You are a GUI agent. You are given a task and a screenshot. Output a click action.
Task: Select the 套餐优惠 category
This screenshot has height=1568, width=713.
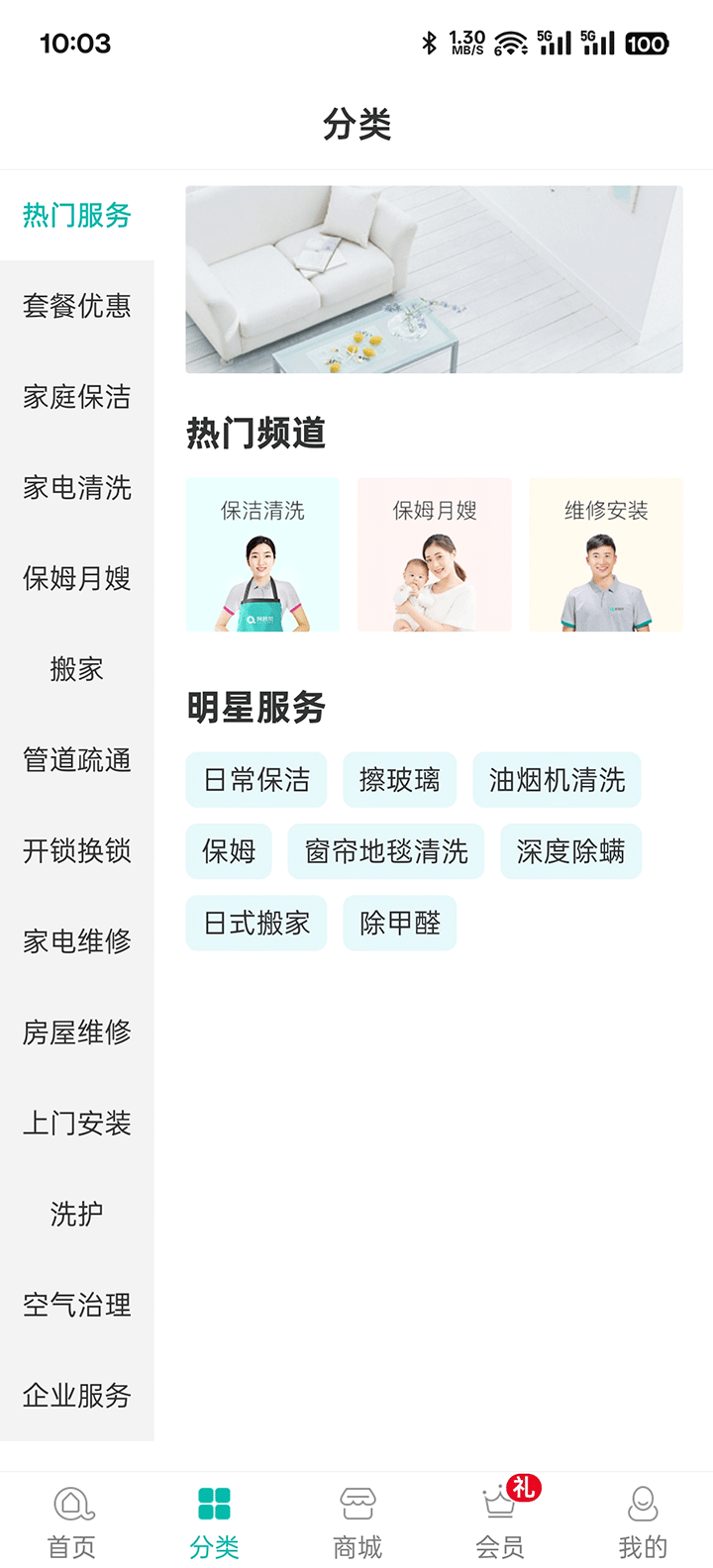[77, 306]
